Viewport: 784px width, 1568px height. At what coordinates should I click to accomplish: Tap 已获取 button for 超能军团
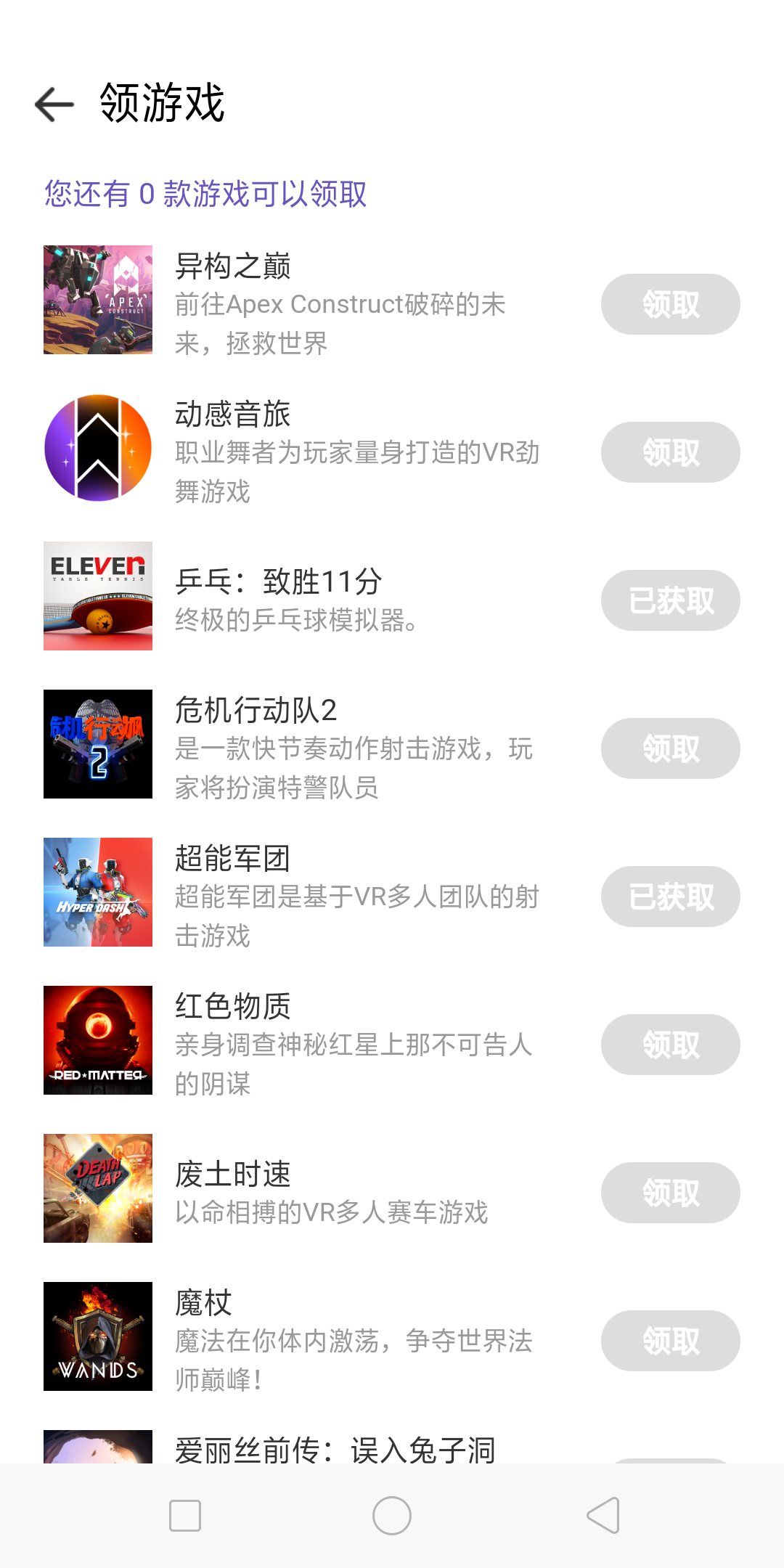(670, 897)
